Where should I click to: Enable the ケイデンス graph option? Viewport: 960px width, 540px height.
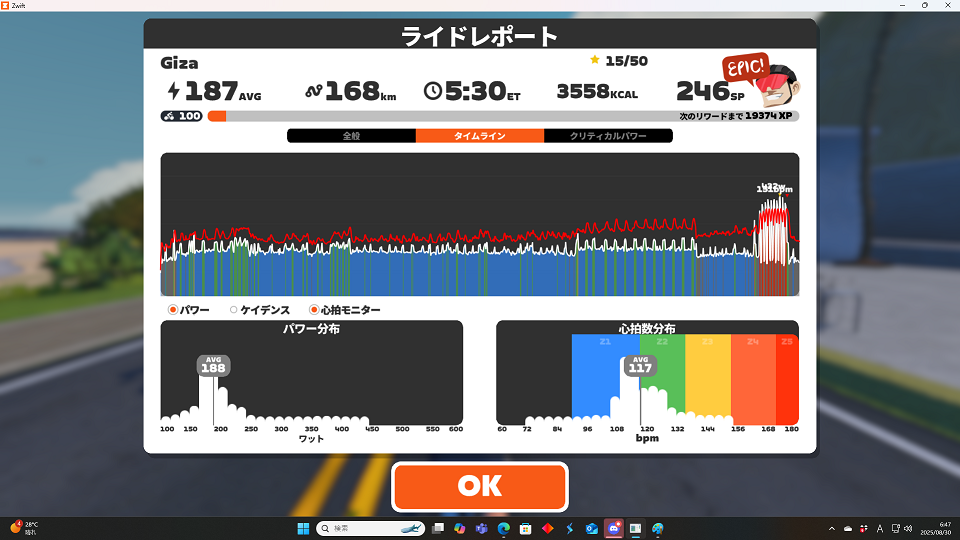pos(234,310)
